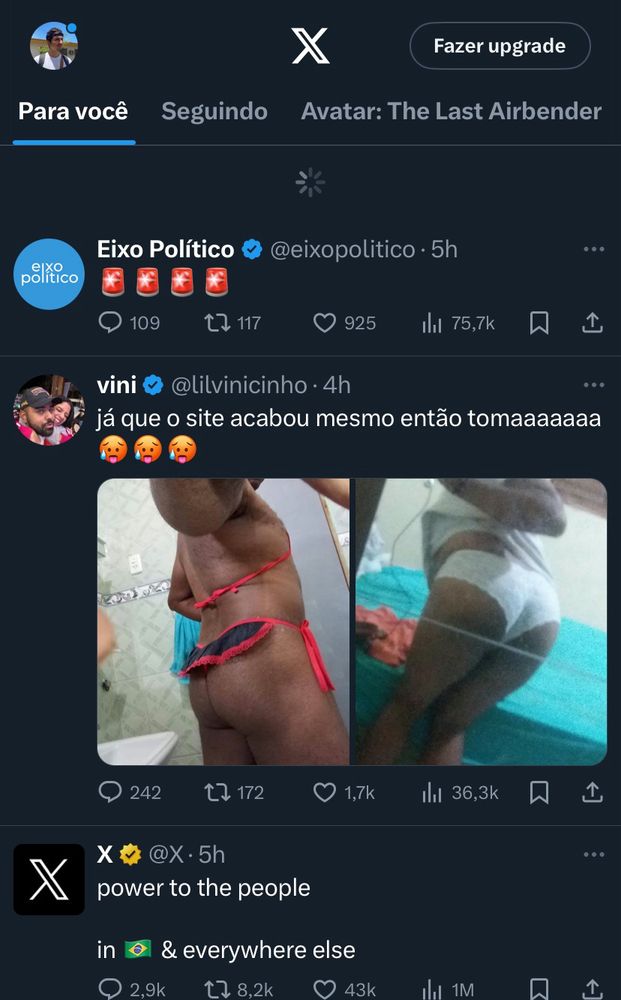Open more options on vini's post
The image size is (621, 1000).
click(593, 385)
